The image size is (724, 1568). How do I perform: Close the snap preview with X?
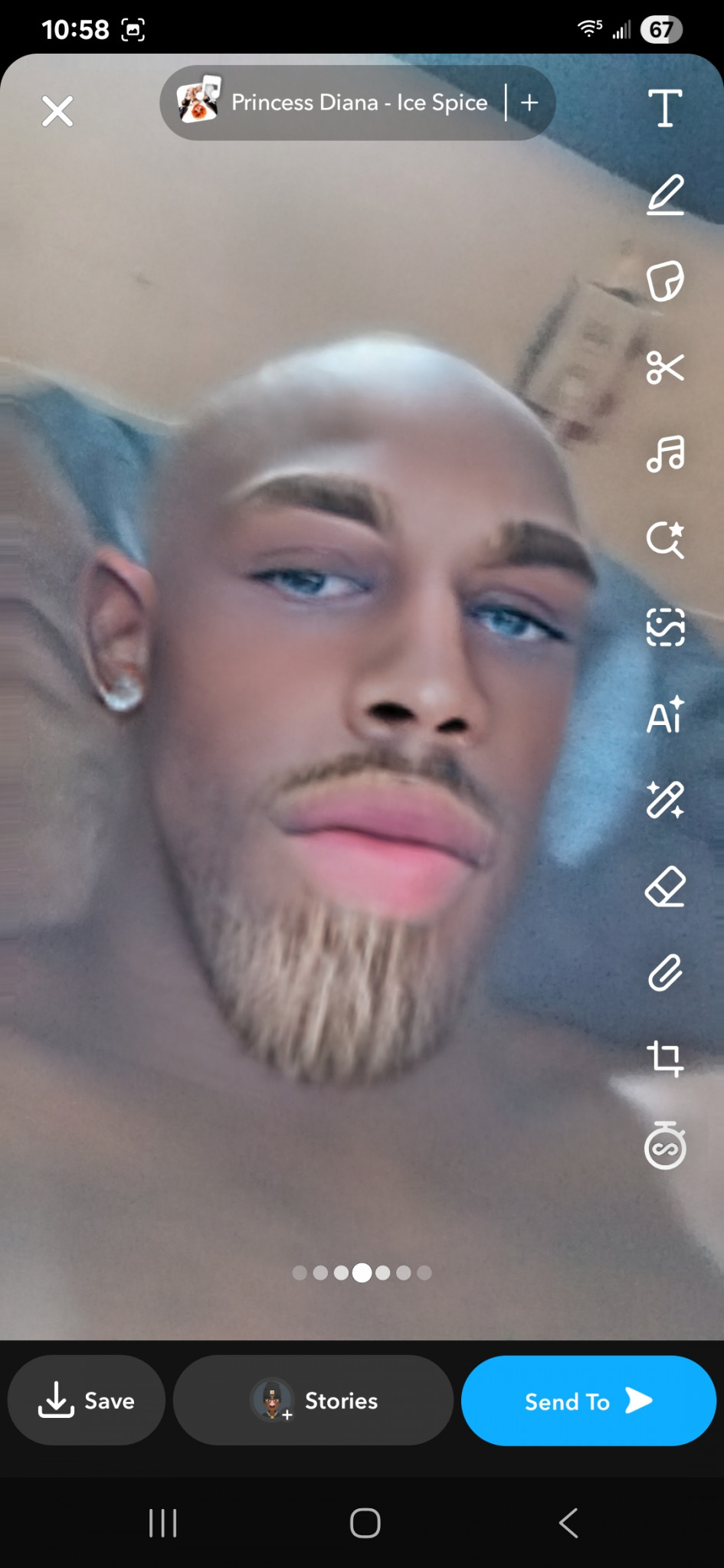click(57, 112)
